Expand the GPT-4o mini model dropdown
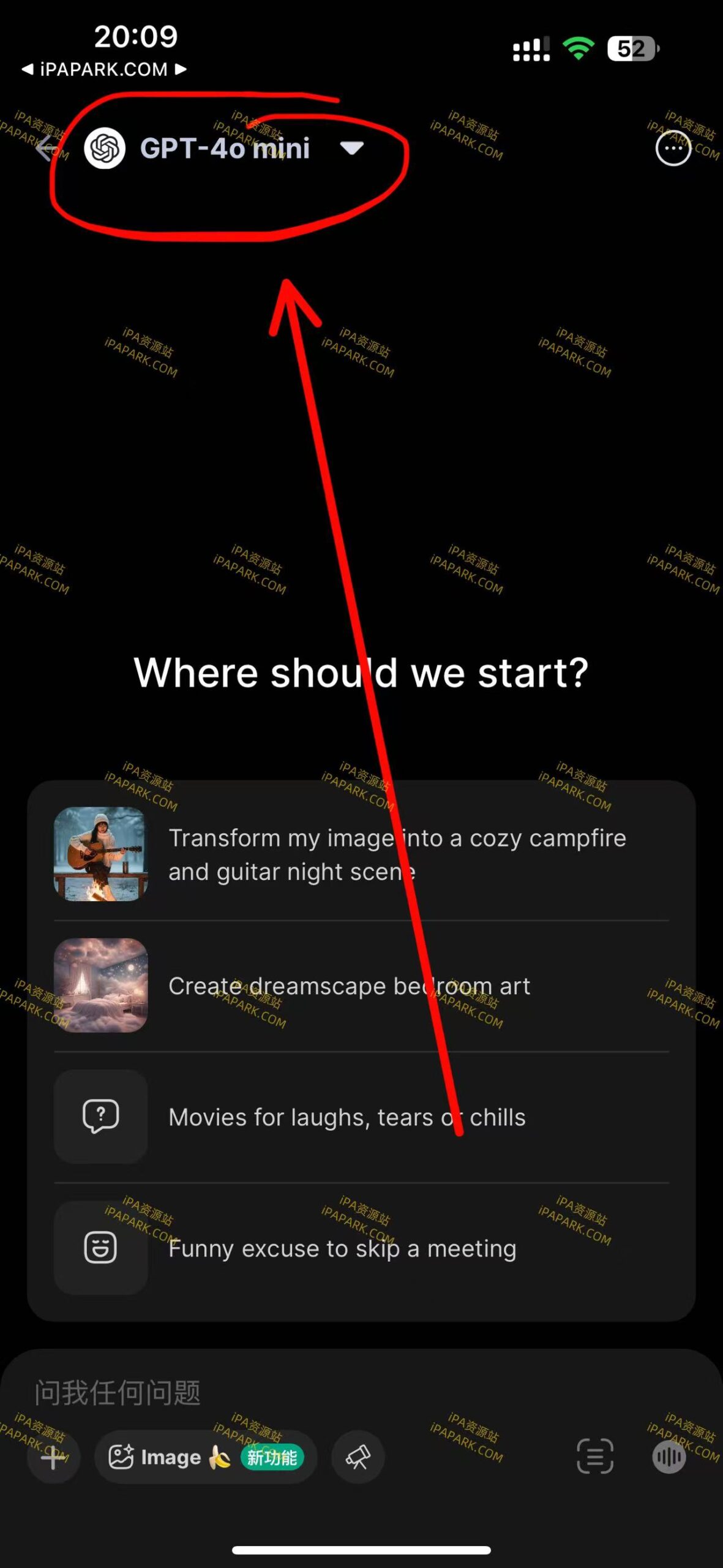This screenshot has width=723, height=1568. 352,148
